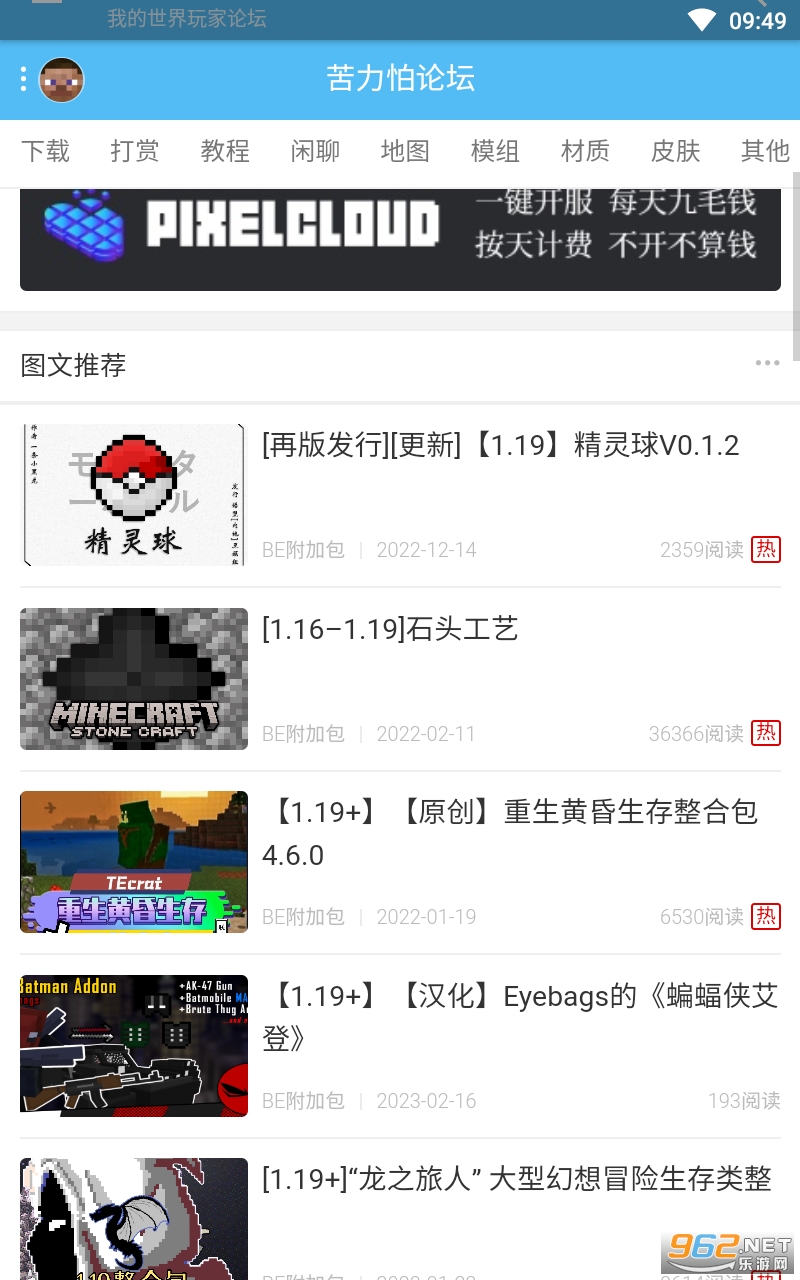Open the Eyebags《蝙蝠侠艾登》 post
Image resolution: width=800 pixels, height=1280 pixels.
[x=520, y=1016]
